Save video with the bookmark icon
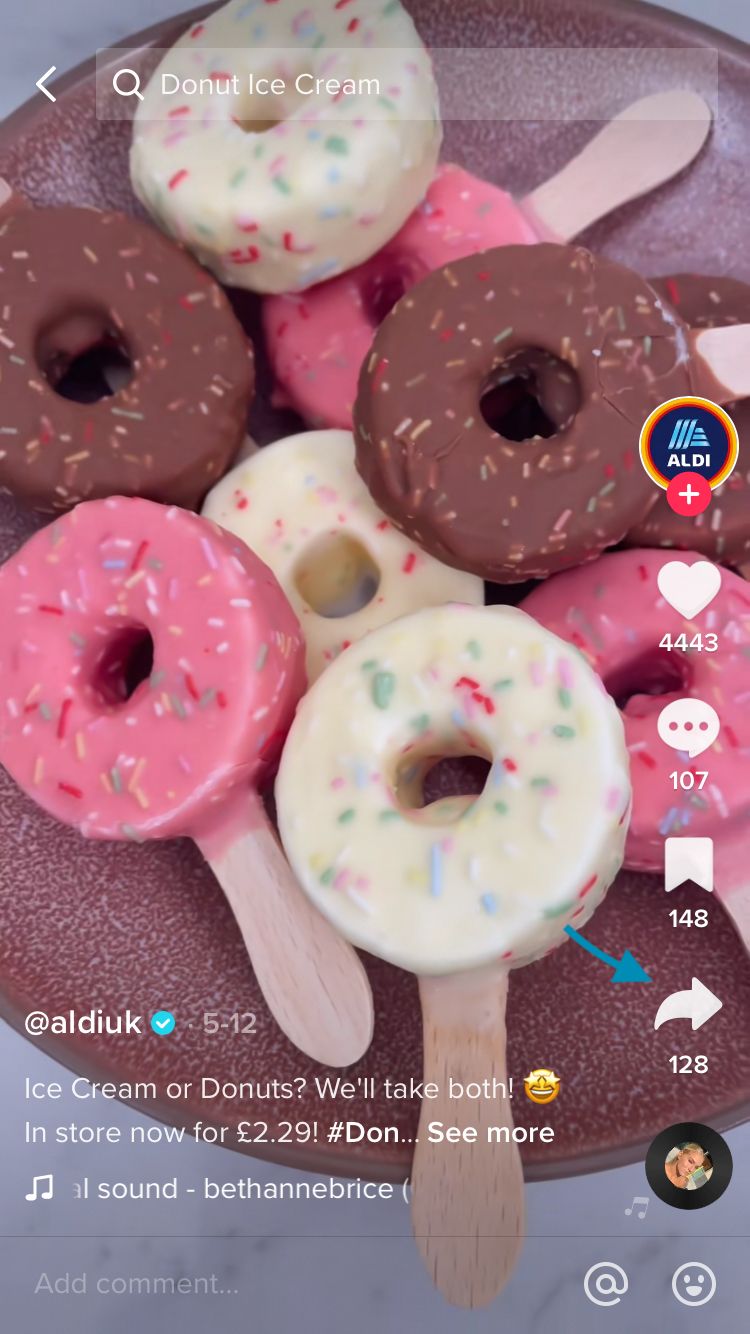 tap(688, 866)
